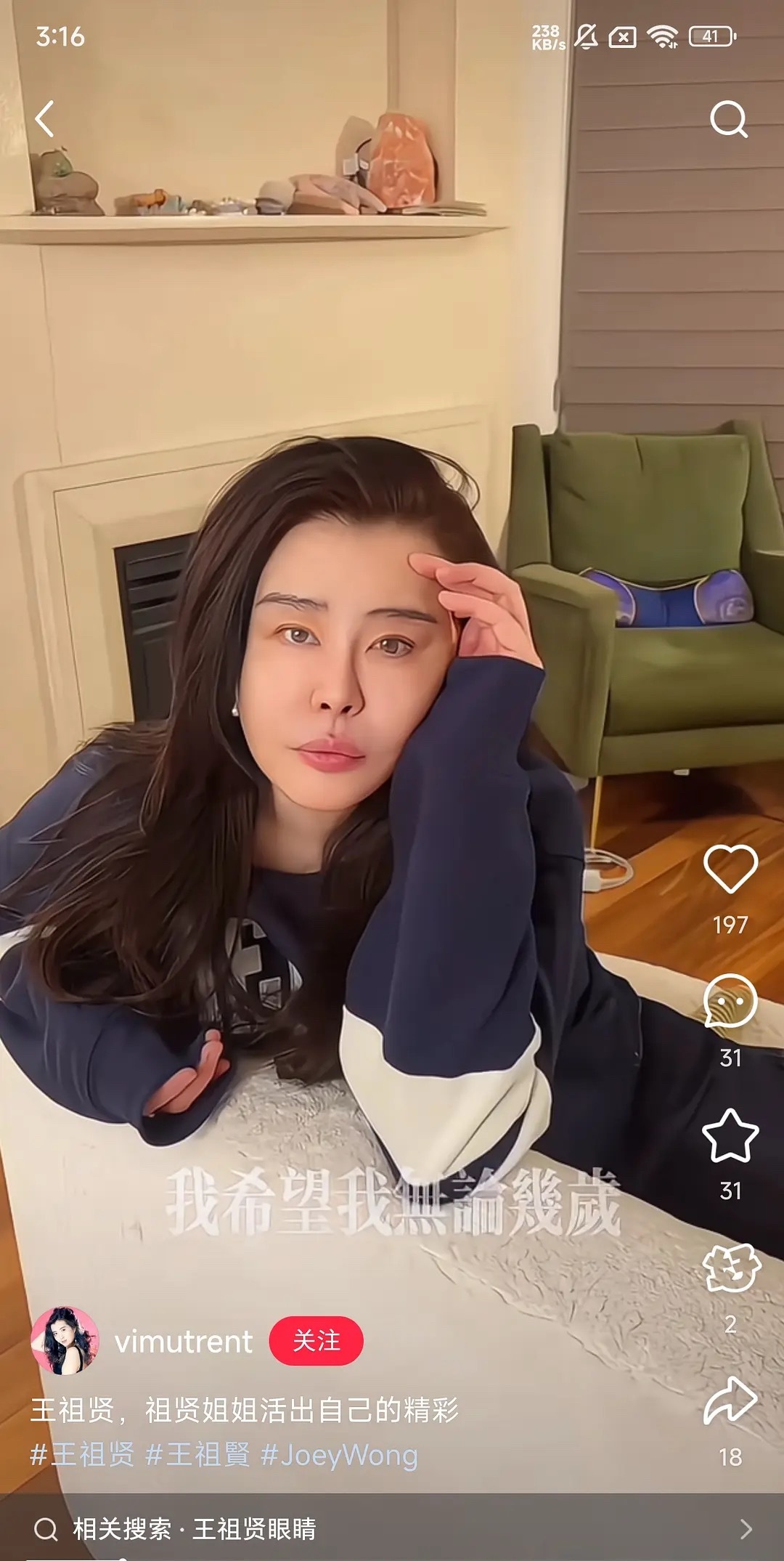Tap the icon showing 2 above share
Viewport: 784px width, 1561px height.
(730, 1268)
